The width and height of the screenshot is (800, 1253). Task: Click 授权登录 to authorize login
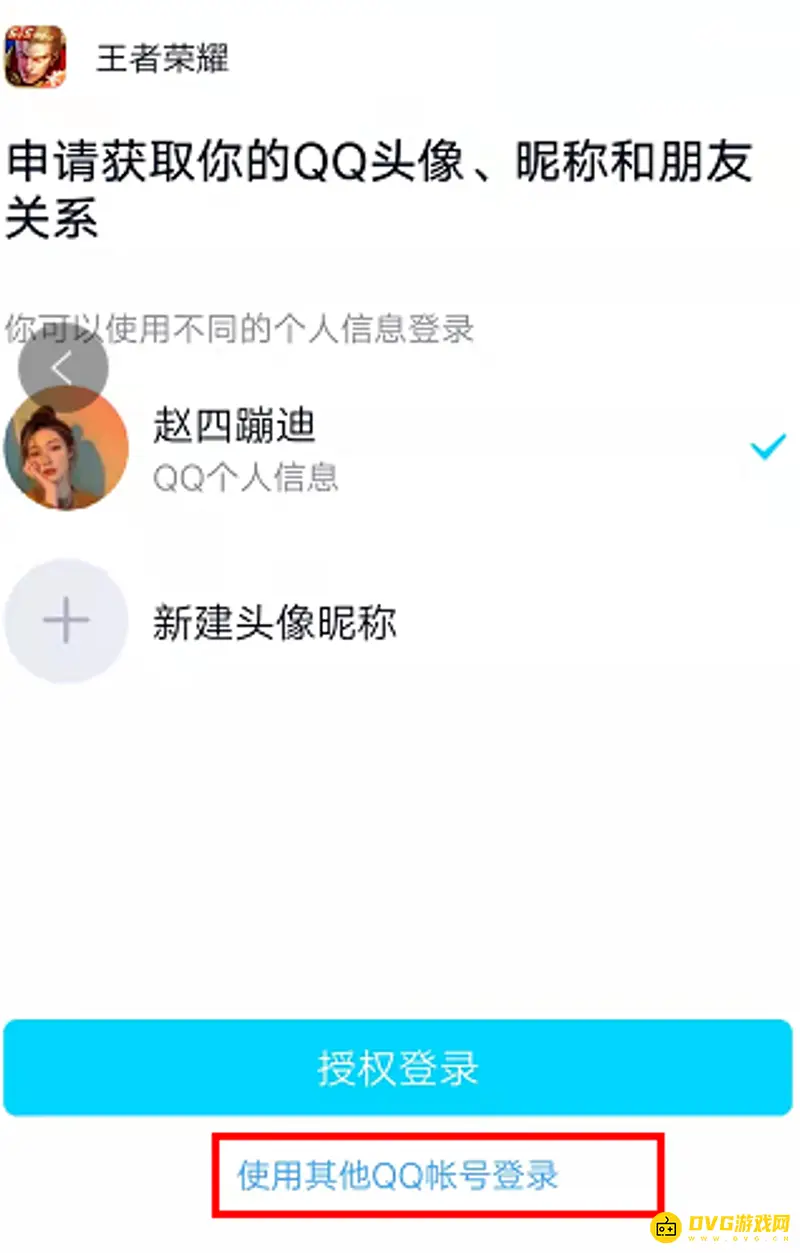pyautogui.click(x=400, y=1067)
